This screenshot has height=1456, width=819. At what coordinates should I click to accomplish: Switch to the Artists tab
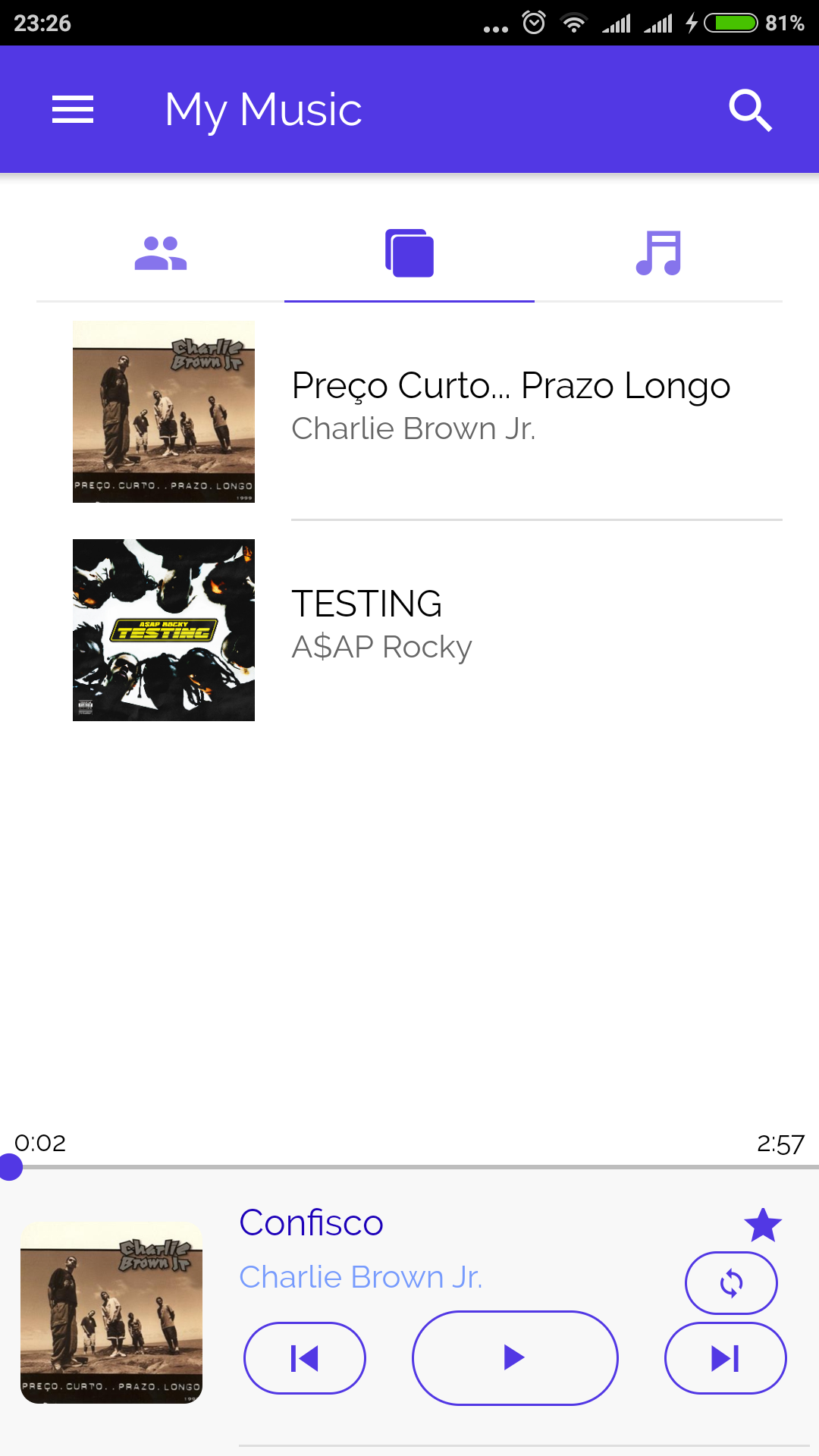pyautogui.click(x=161, y=253)
